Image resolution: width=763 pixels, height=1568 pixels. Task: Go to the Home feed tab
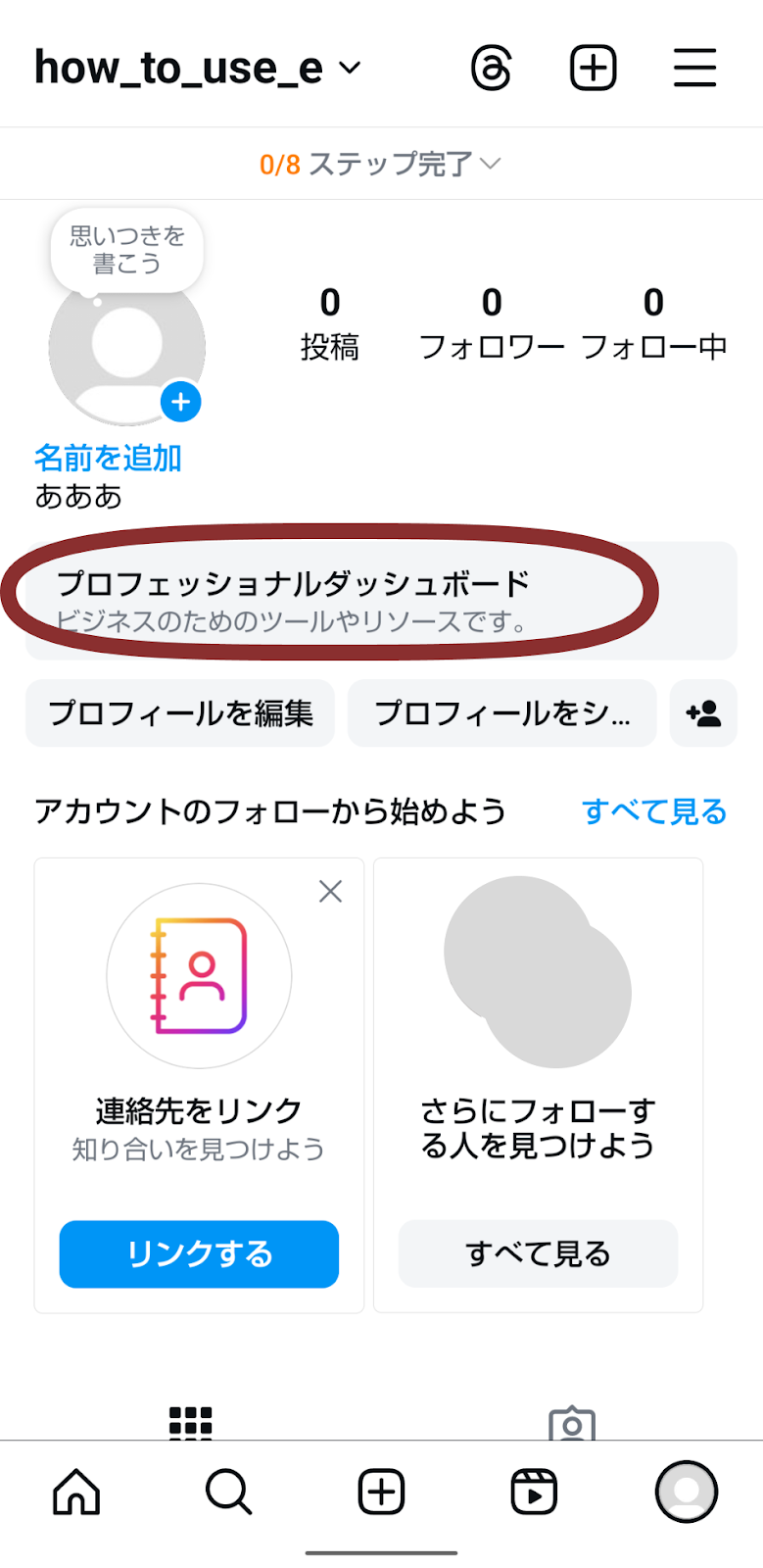(76, 1492)
